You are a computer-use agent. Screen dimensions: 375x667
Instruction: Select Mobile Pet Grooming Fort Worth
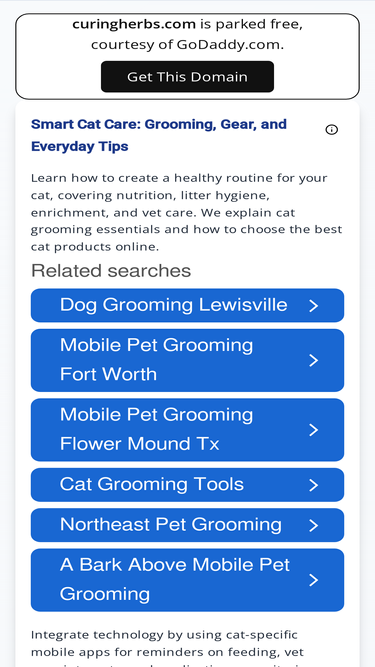tap(187, 360)
